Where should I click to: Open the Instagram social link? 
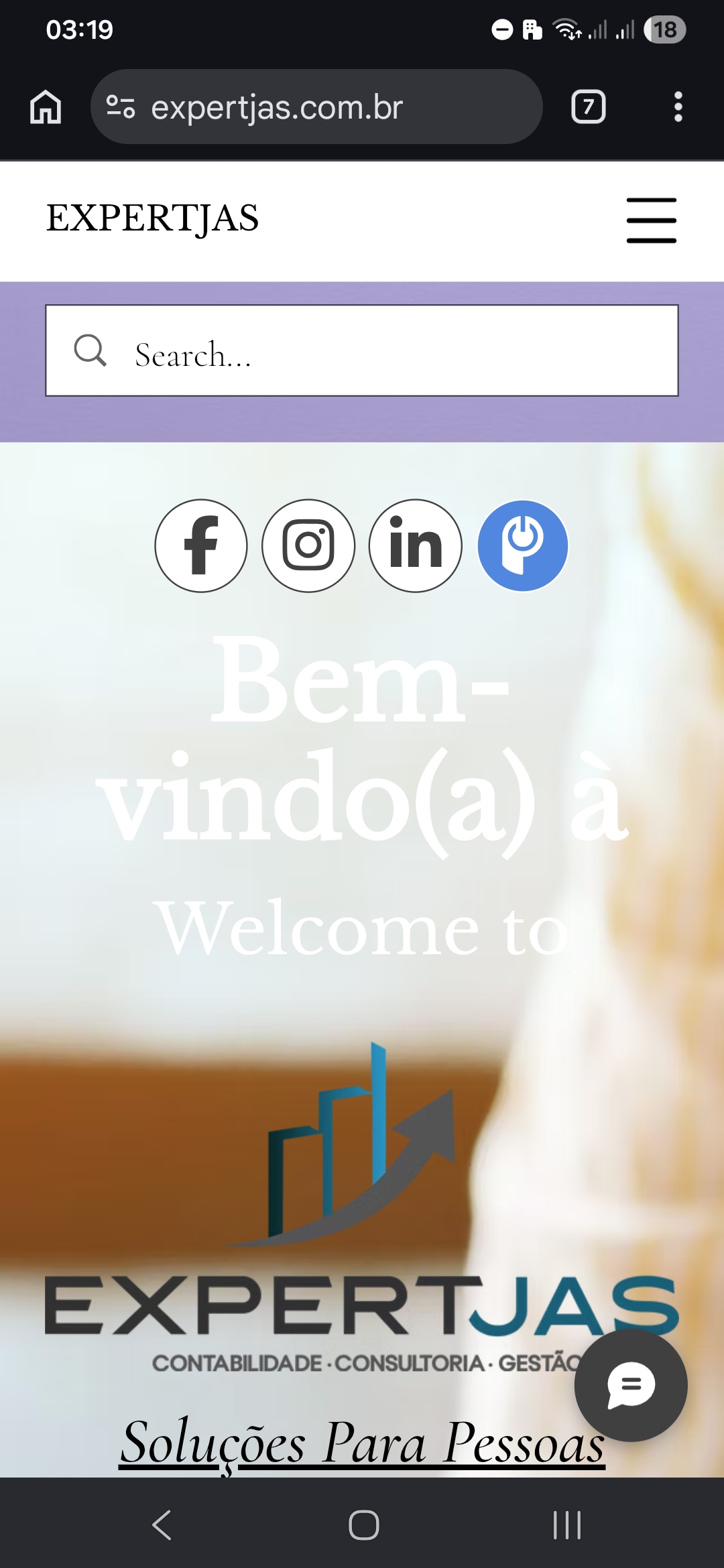click(308, 545)
